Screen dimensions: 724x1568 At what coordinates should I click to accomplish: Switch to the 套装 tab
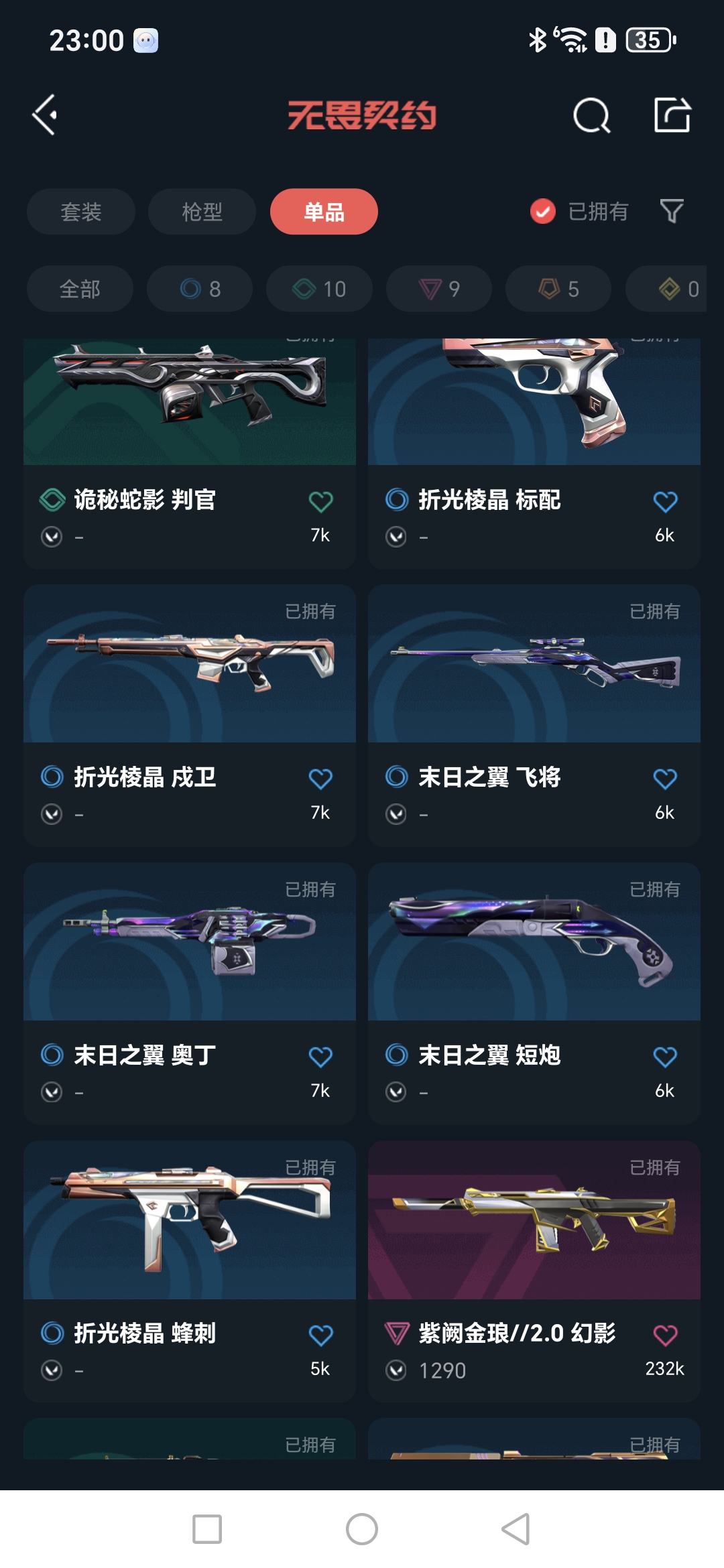click(x=81, y=212)
